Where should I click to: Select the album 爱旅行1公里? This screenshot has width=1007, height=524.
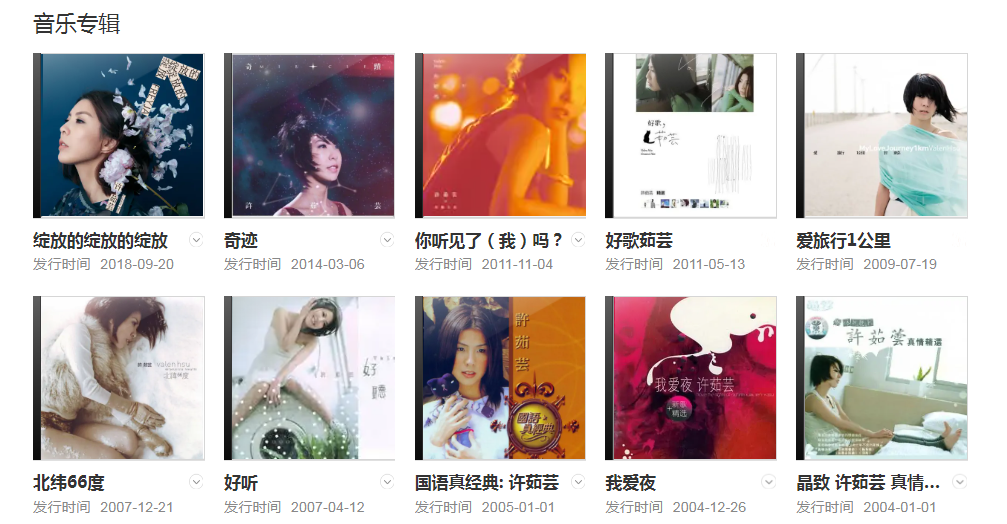point(882,136)
